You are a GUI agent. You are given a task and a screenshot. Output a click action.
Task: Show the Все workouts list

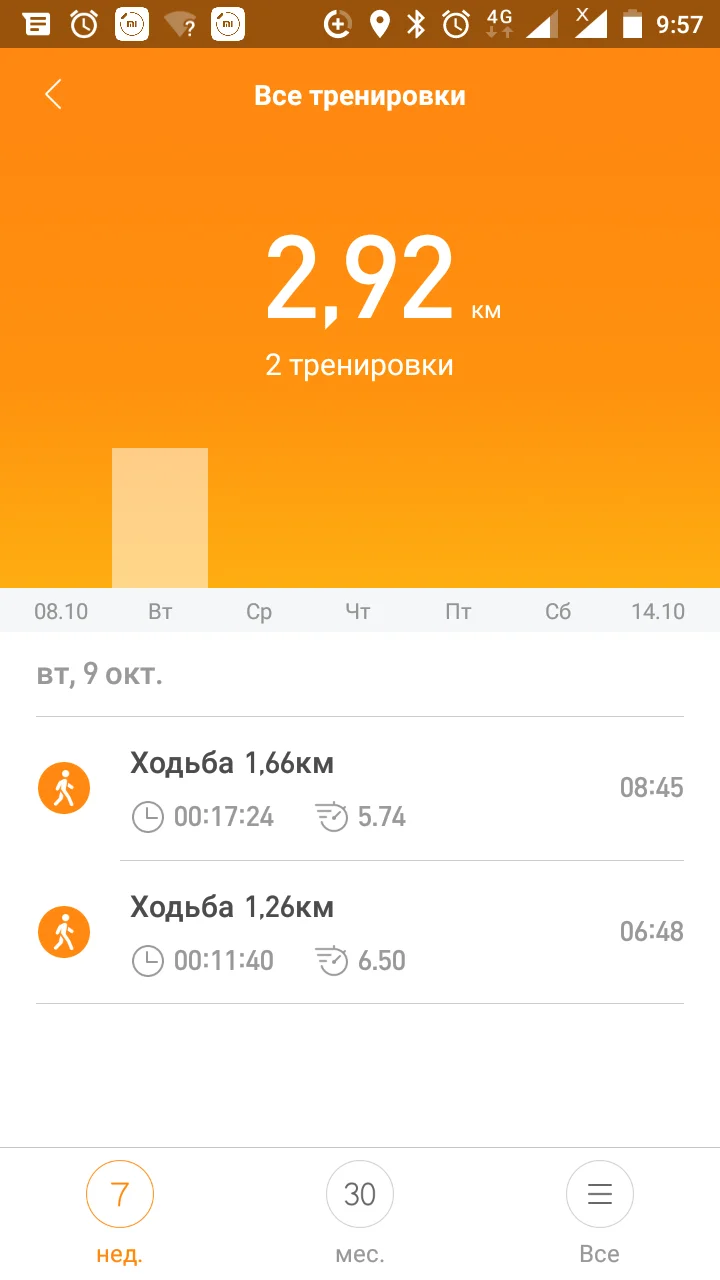(x=599, y=1195)
